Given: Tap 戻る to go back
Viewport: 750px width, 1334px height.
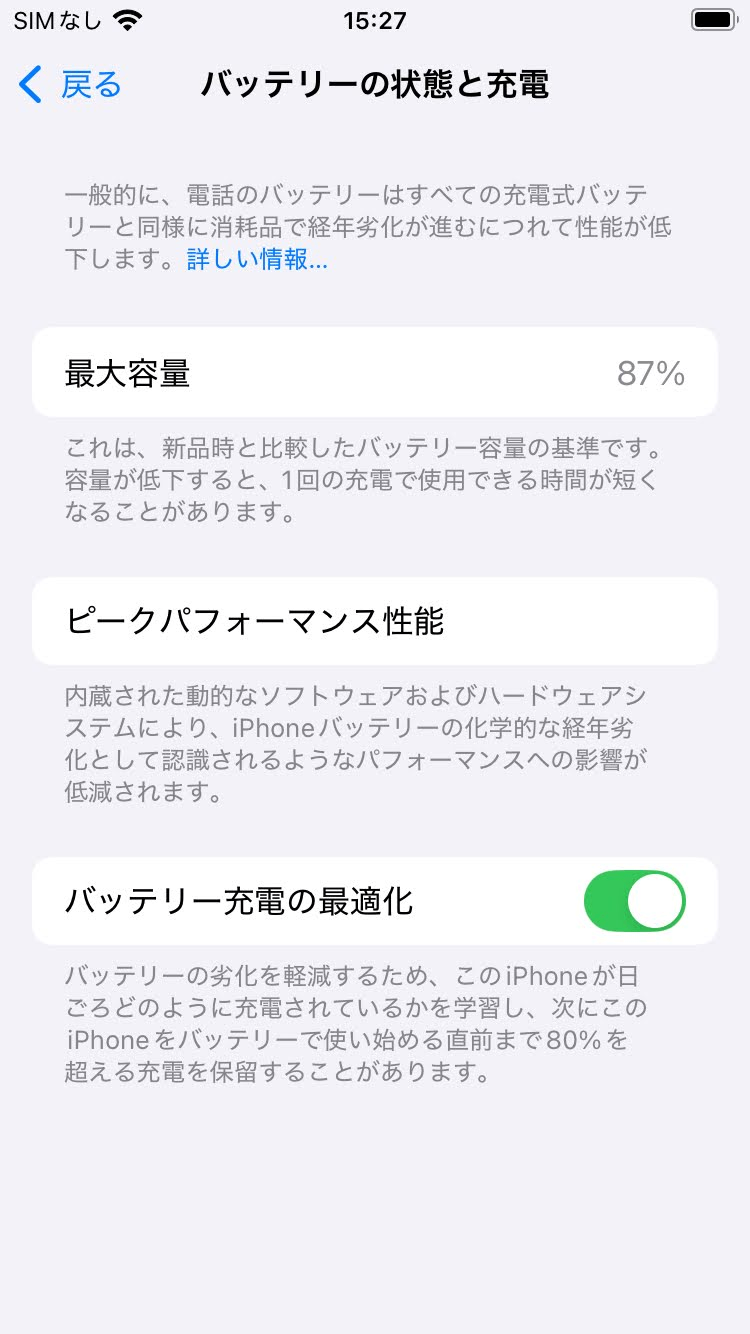Looking at the screenshot, I should click(90, 85).
